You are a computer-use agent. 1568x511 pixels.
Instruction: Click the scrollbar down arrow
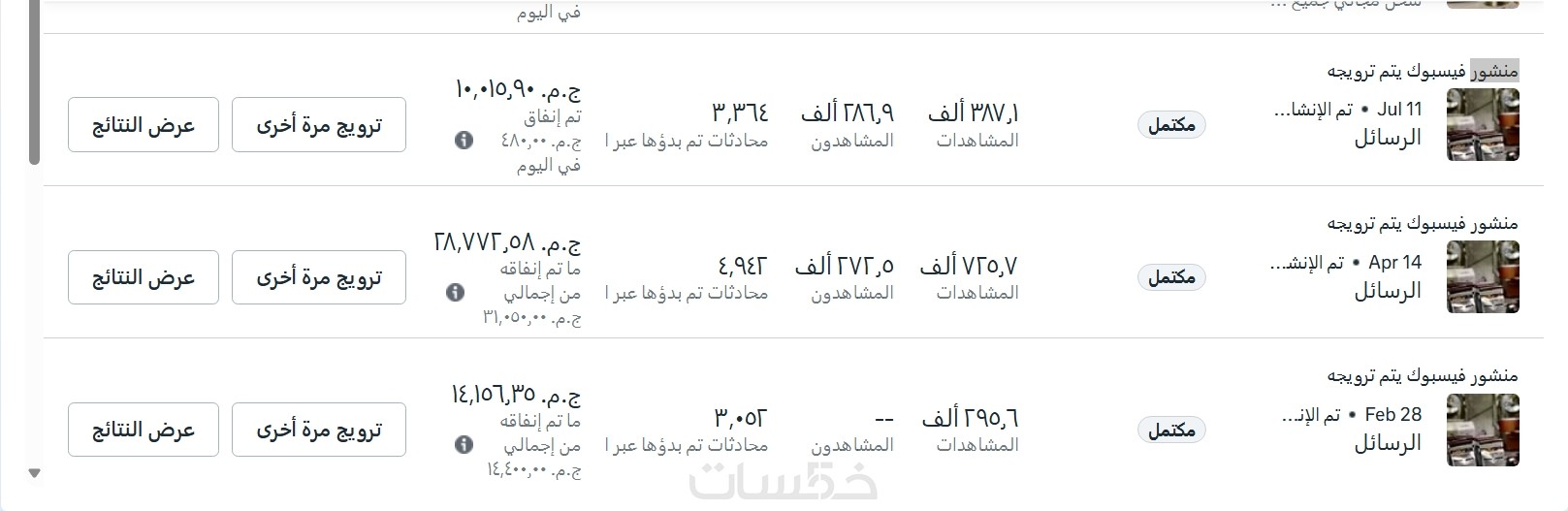35,473
